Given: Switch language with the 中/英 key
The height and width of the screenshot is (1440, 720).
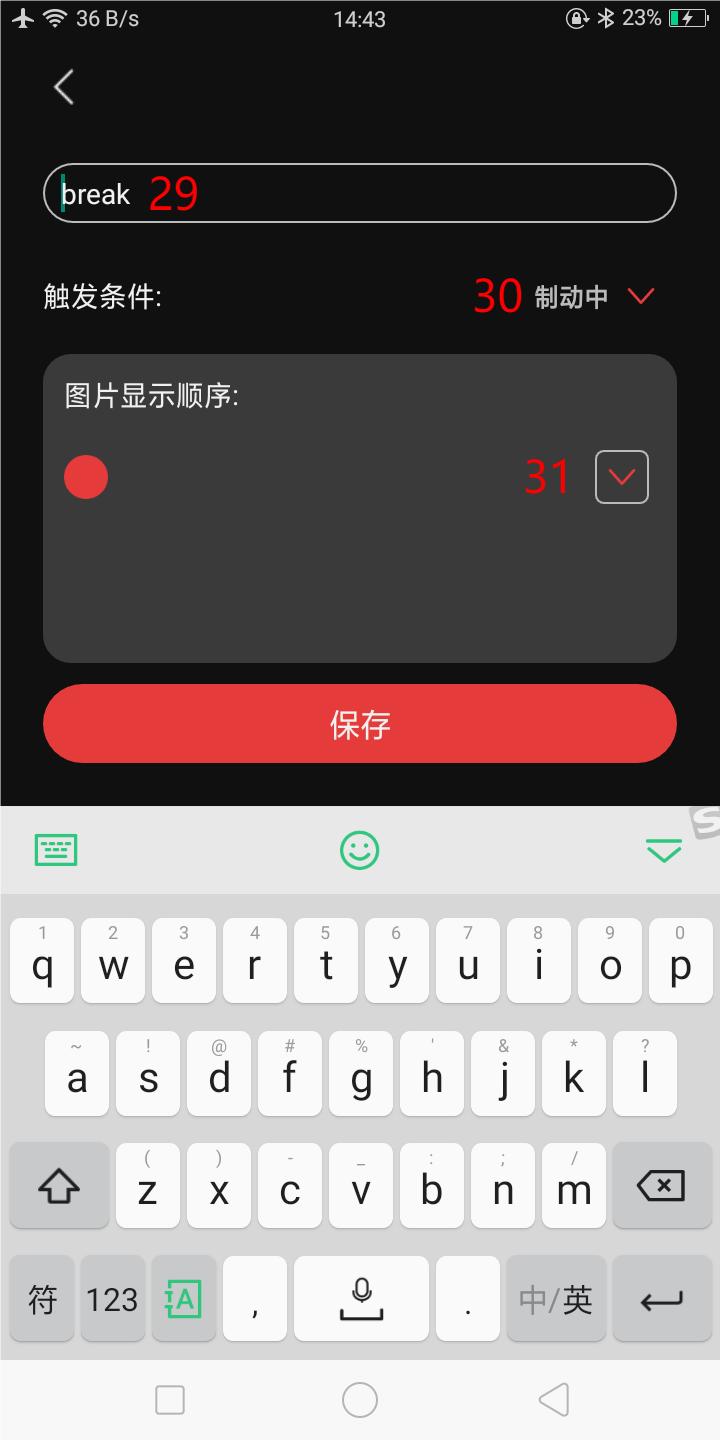Looking at the screenshot, I should [556, 1299].
